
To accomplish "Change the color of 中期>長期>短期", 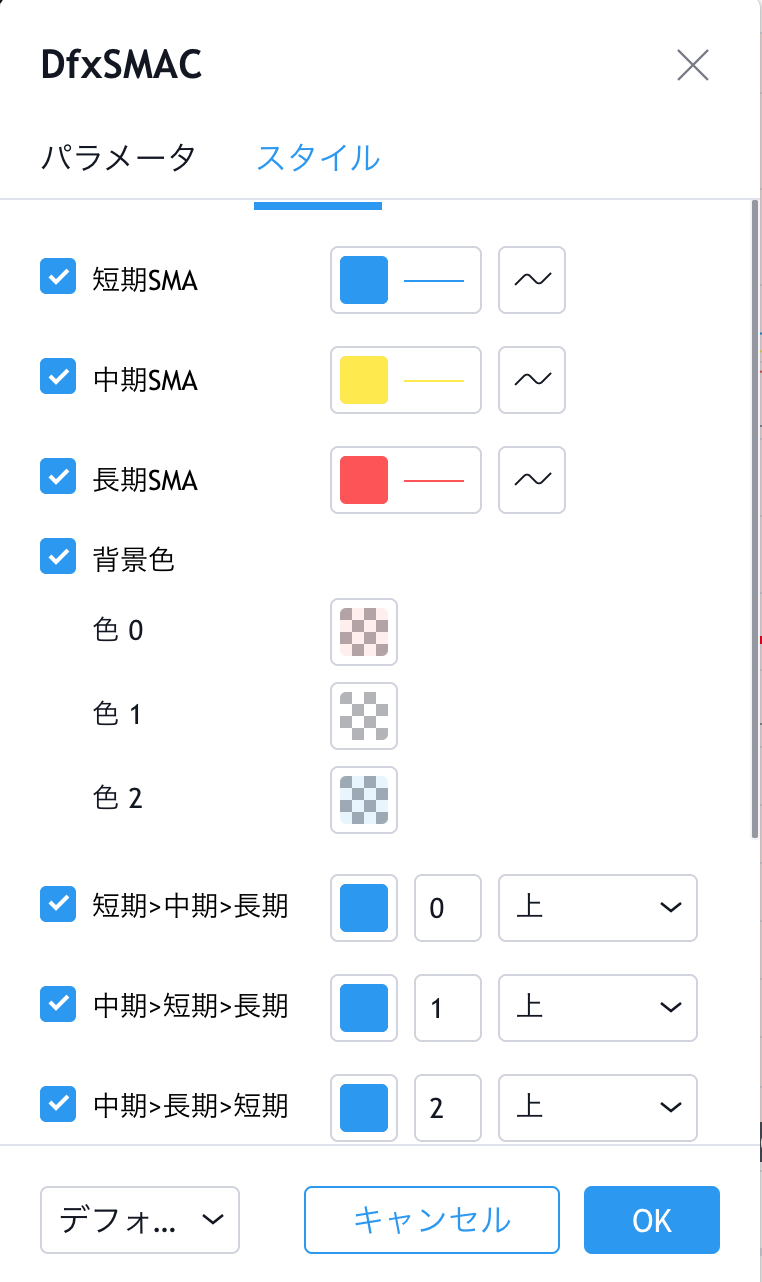I will click(364, 1108).
